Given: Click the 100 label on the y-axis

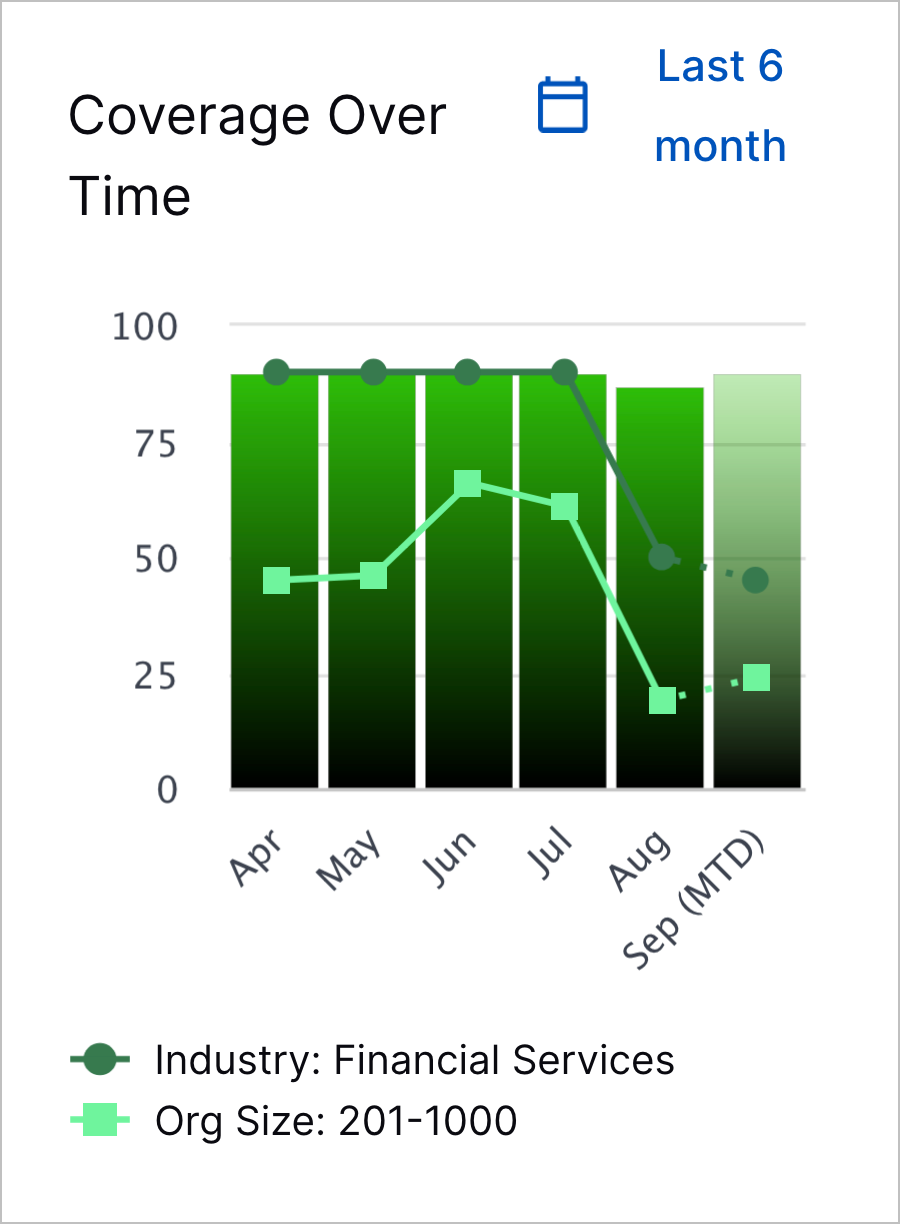Looking at the screenshot, I should point(146,326).
